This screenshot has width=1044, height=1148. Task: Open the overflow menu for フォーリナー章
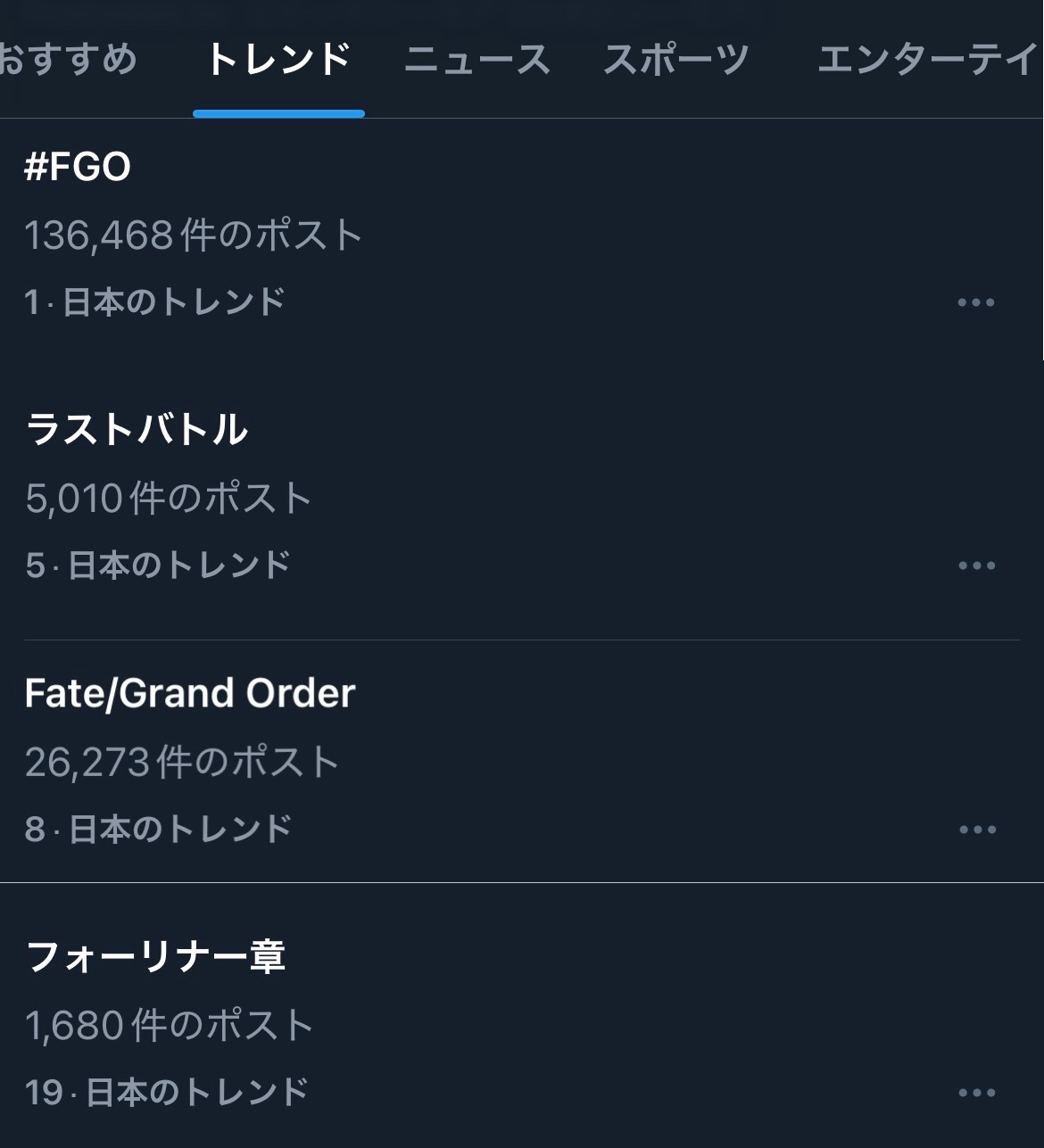pos(976,1093)
